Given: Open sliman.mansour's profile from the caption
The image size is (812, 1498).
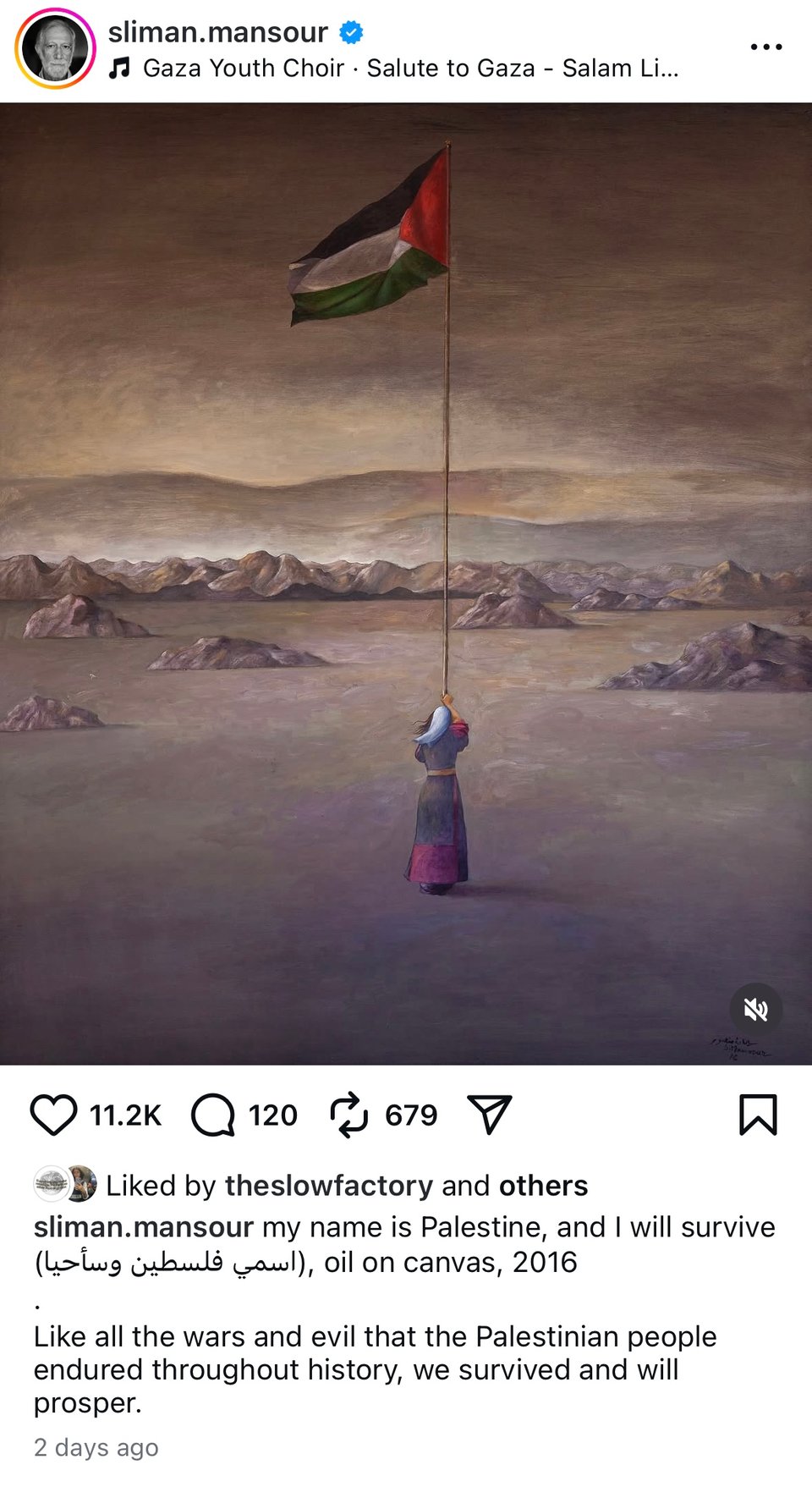Looking at the screenshot, I should [x=143, y=1227].
